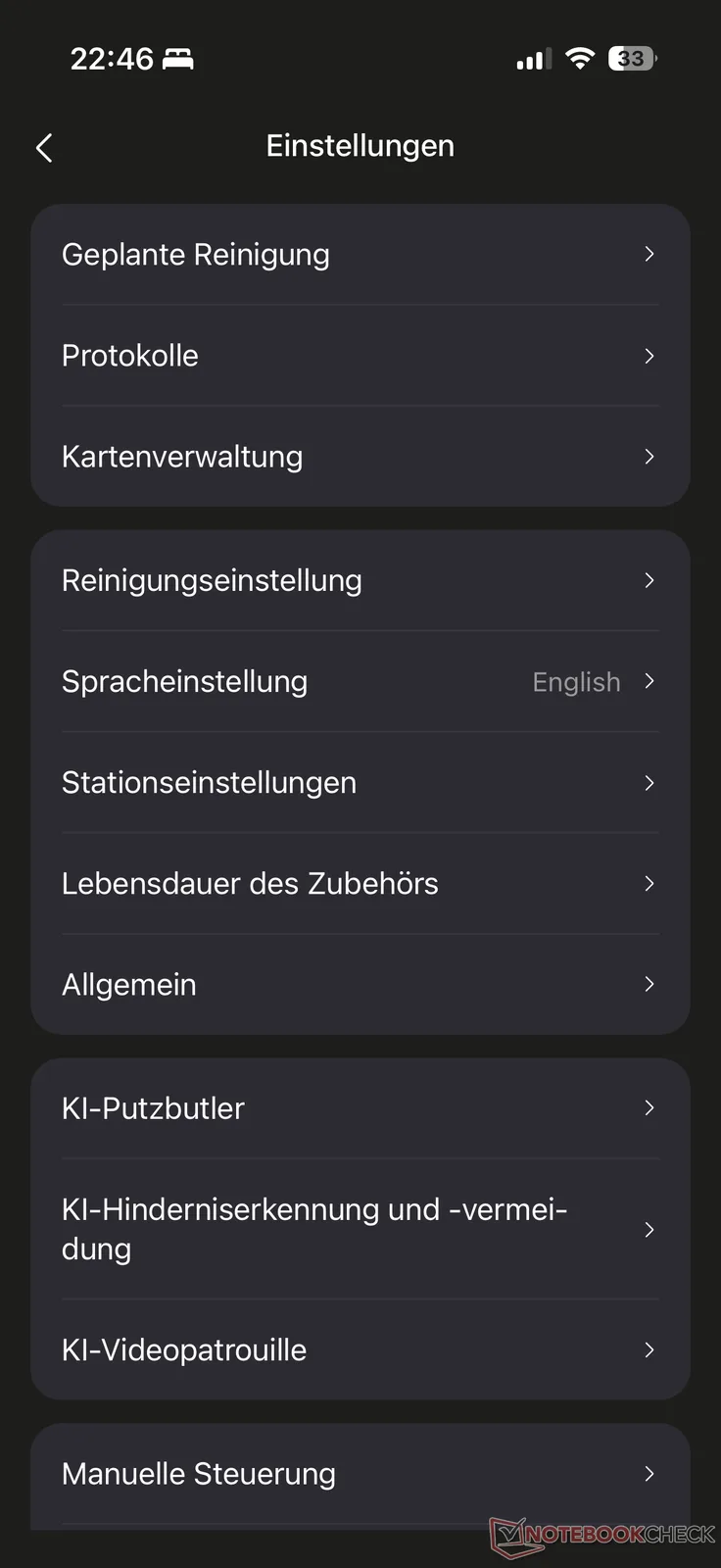Open Geplante Reinigung

360,255
